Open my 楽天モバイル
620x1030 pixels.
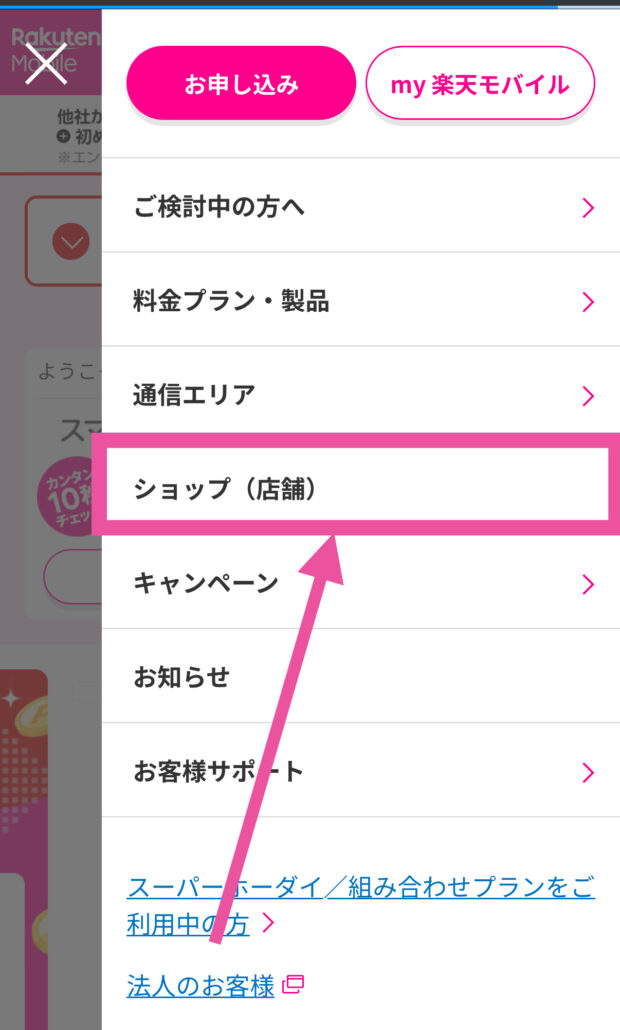click(x=480, y=84)
